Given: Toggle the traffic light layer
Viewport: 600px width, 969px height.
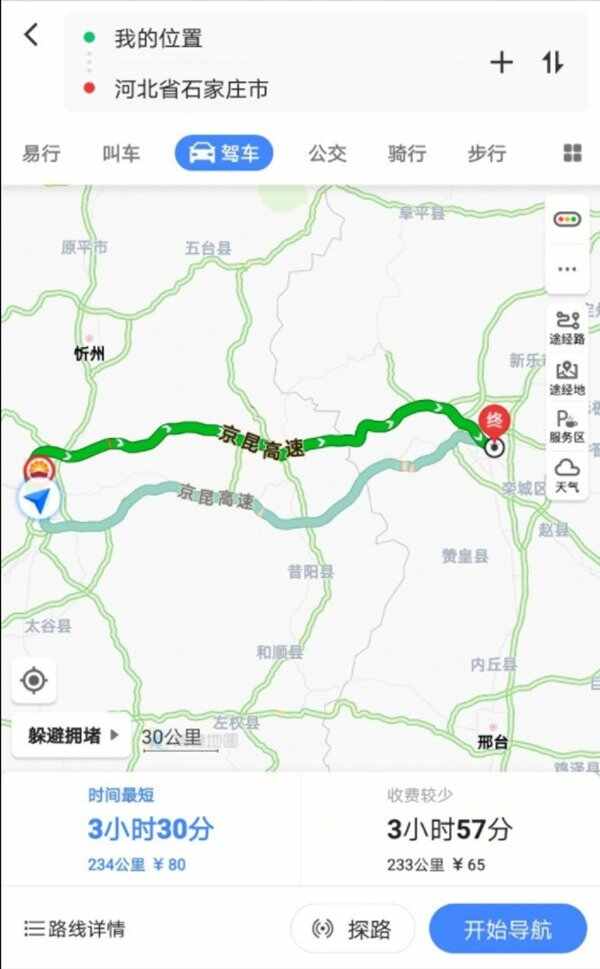Looking at the screenshot, I should [x=567, y=219].
